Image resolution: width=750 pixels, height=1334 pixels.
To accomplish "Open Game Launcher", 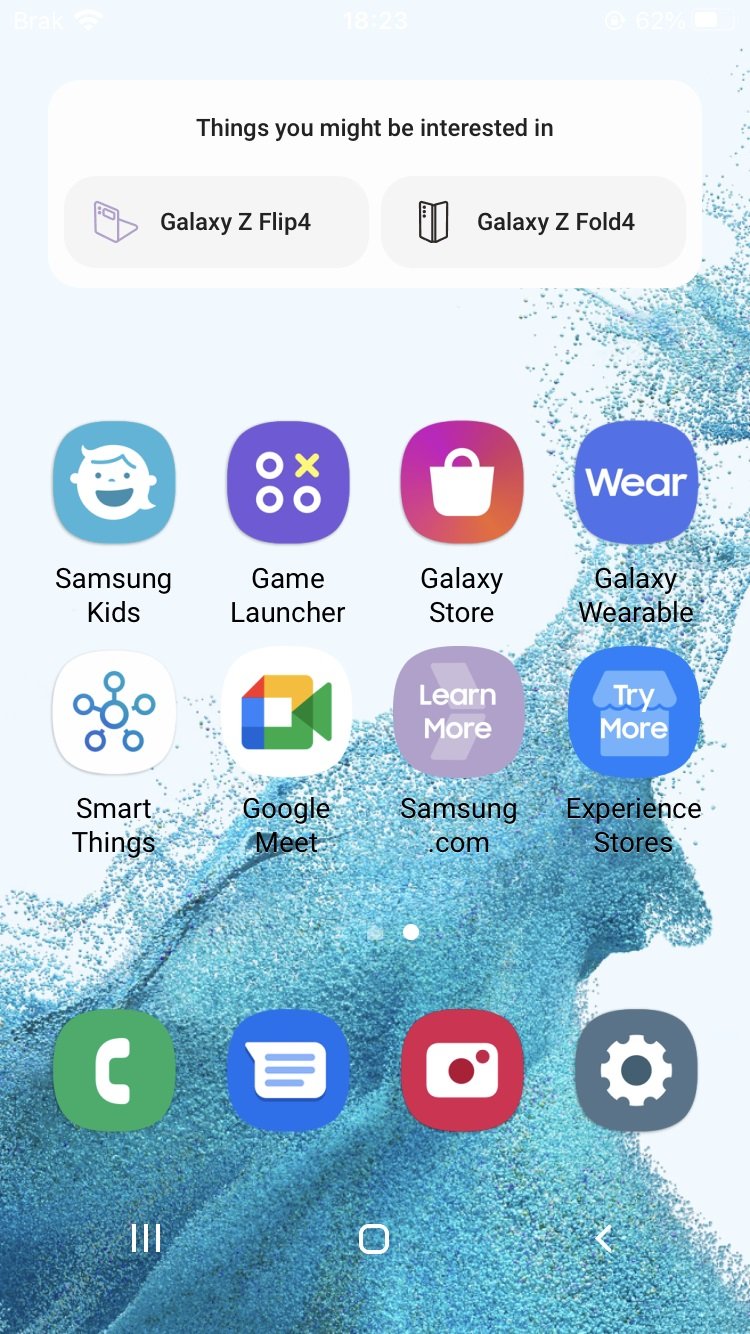I will [288, 482].
